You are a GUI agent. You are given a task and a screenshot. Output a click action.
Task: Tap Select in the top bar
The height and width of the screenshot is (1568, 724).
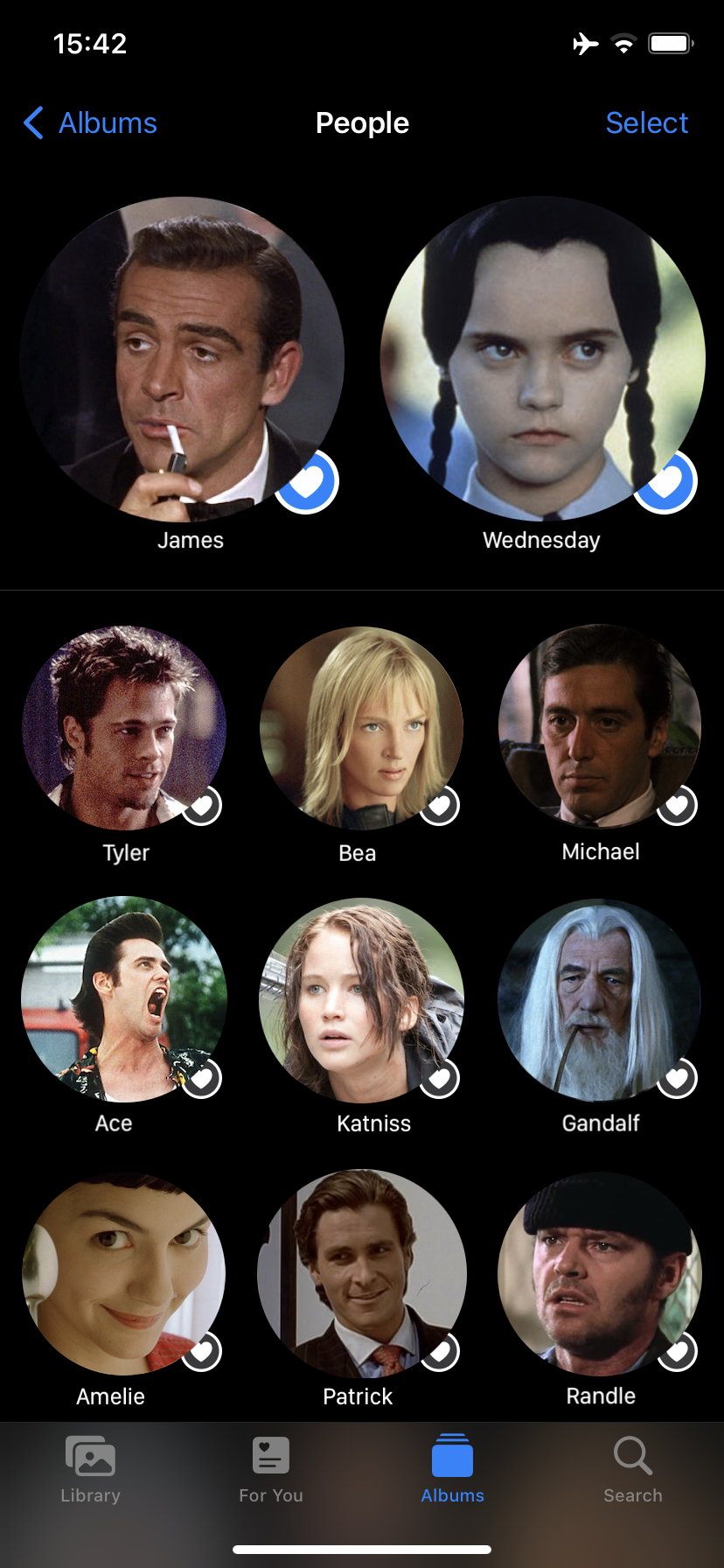(646, 123)
